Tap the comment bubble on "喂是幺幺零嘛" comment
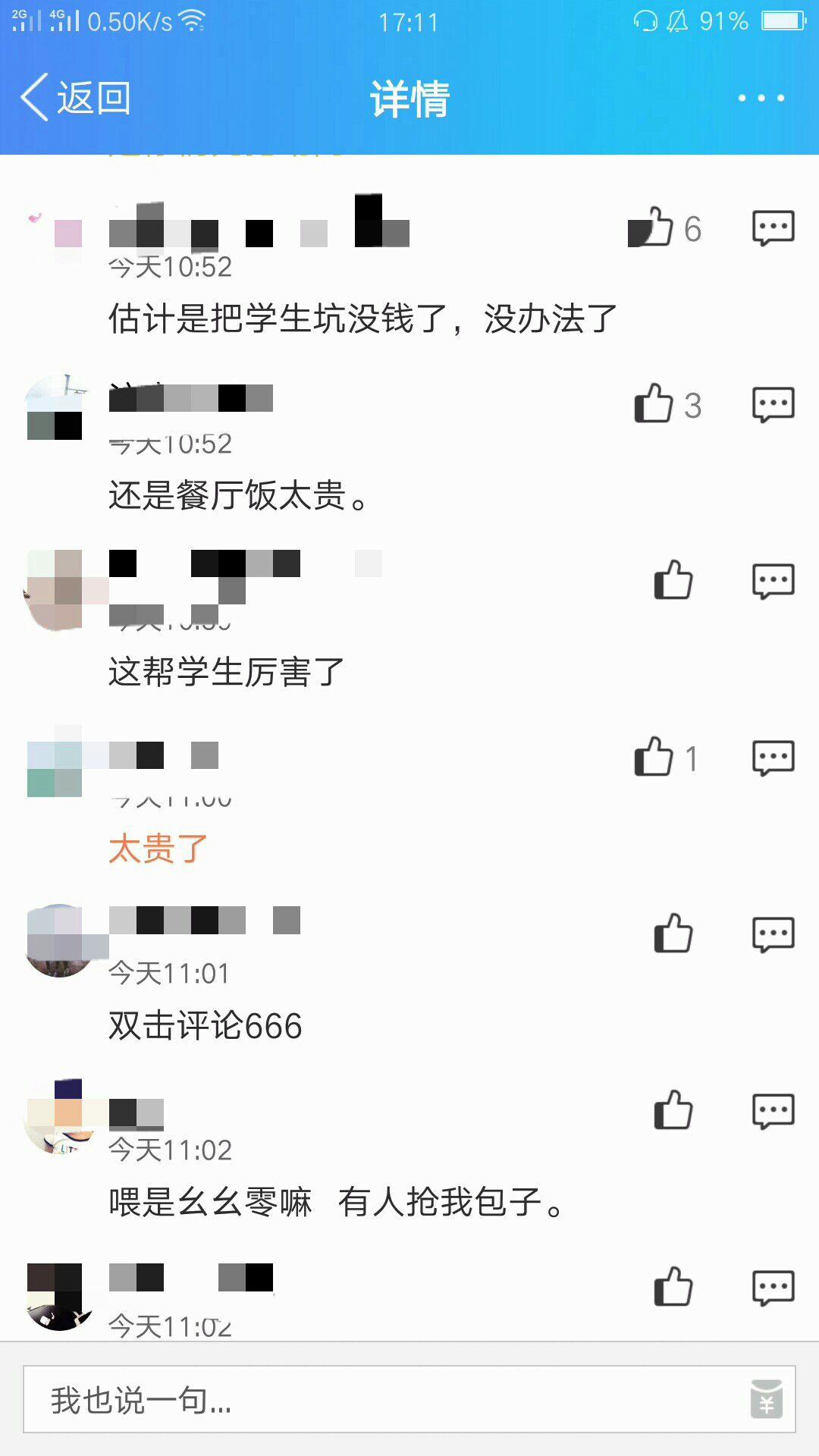Viewport: 819px width, 1456px height. coord(772,1111)
